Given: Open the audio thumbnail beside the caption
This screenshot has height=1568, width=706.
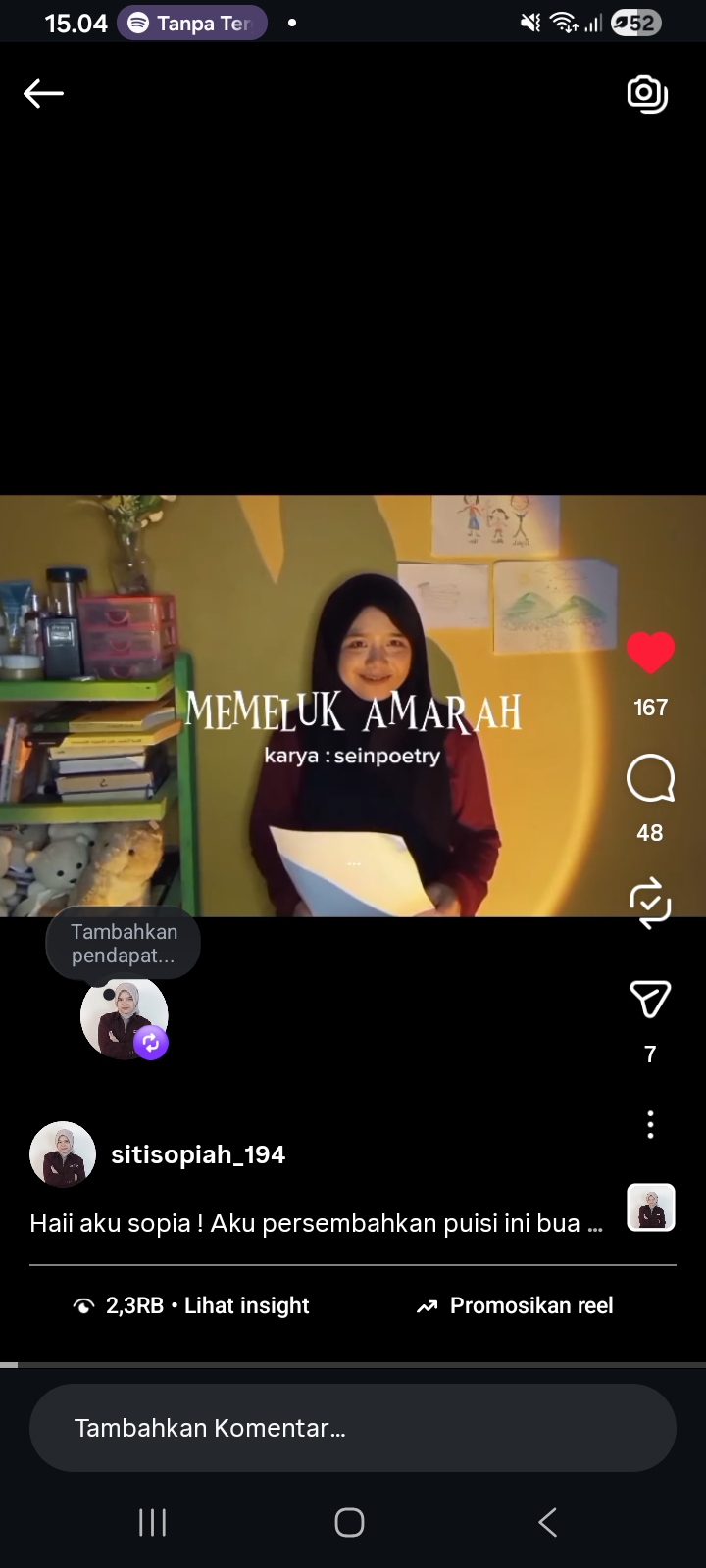Looking at the screenshot, I should click(x=651, y=1207).
